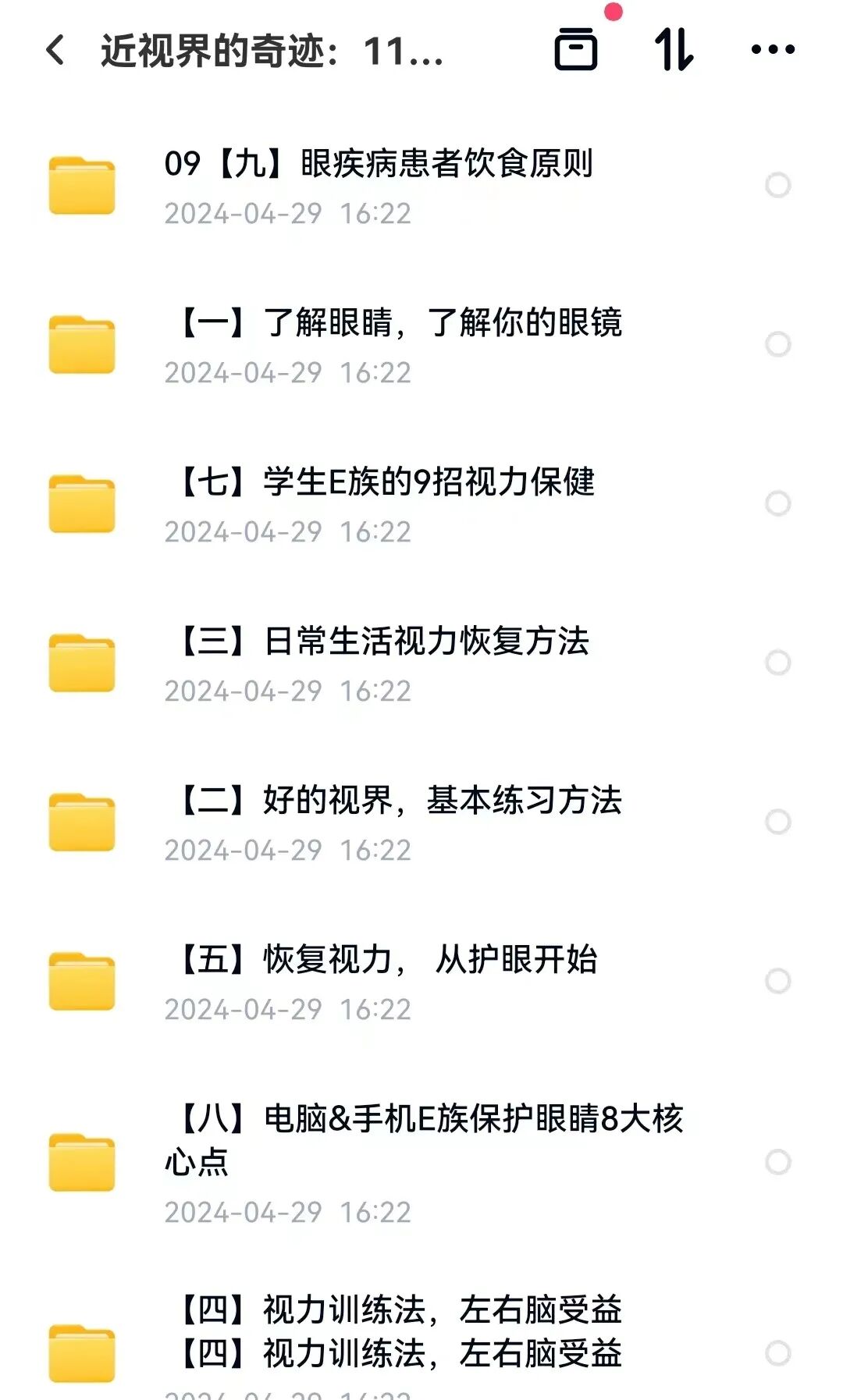Select the circle next to 【二】好的视界 entry
Image resolution: width=843 pixels, height=1400 pixels.
coord(777,821)
